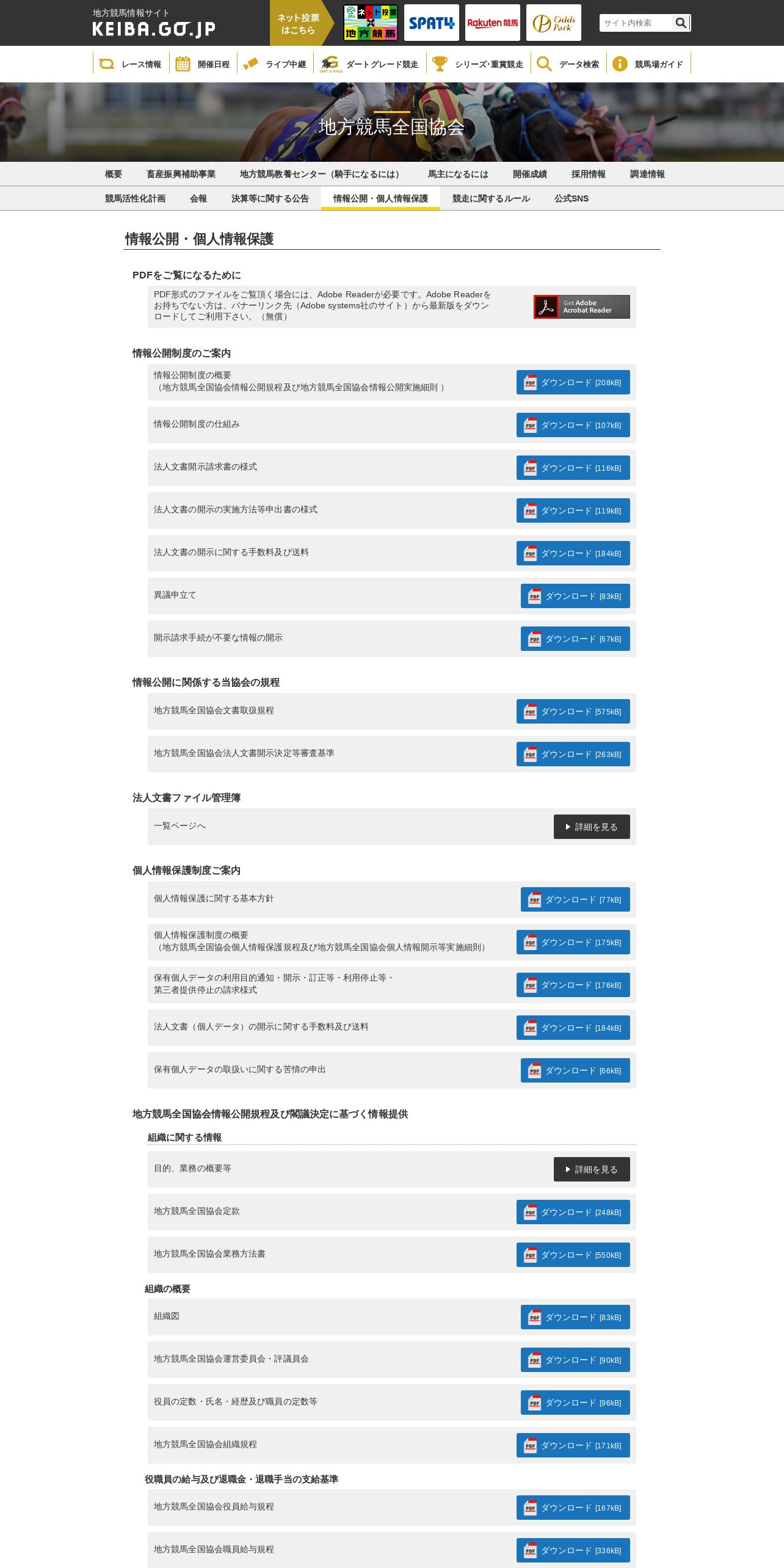Tap the site search magnifier icon
The width and height of the screenshot is (784, 1568).
[x=681, y=23]
